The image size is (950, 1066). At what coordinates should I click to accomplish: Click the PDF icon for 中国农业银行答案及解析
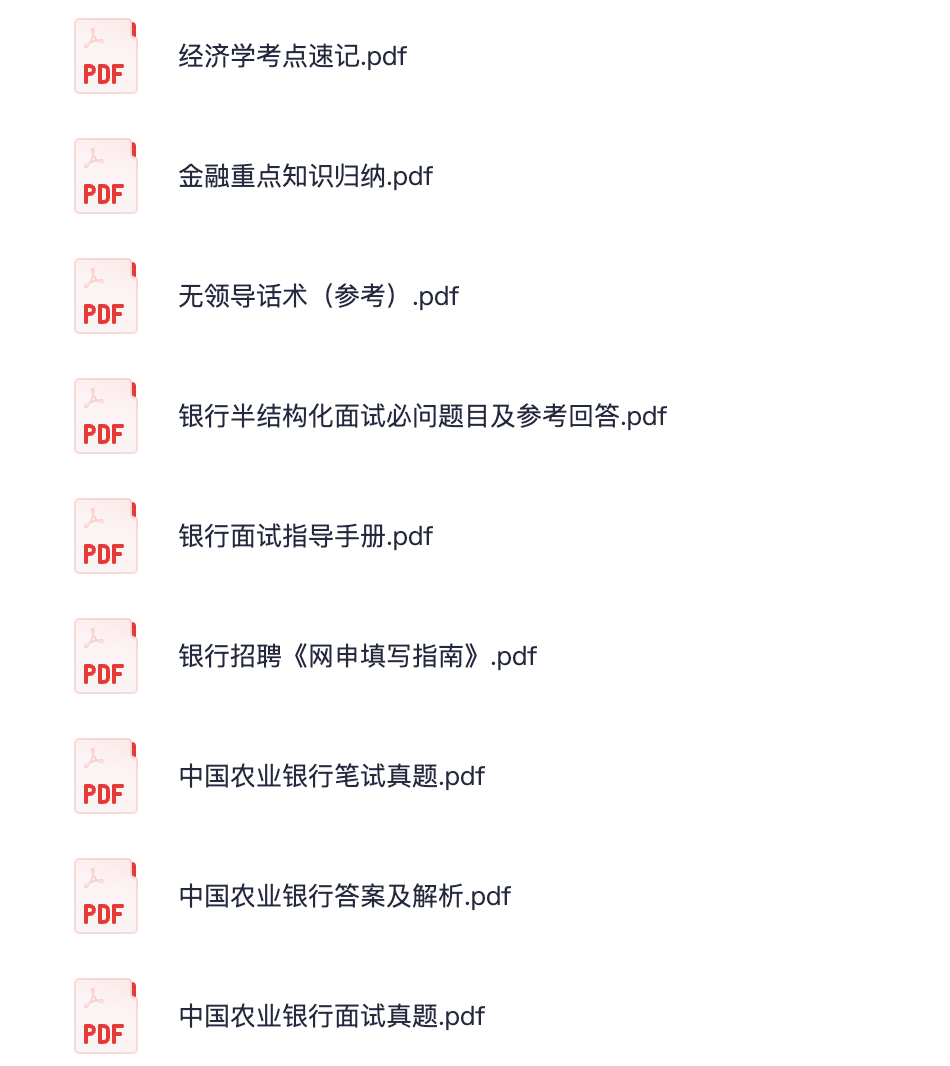pos(105,896)
